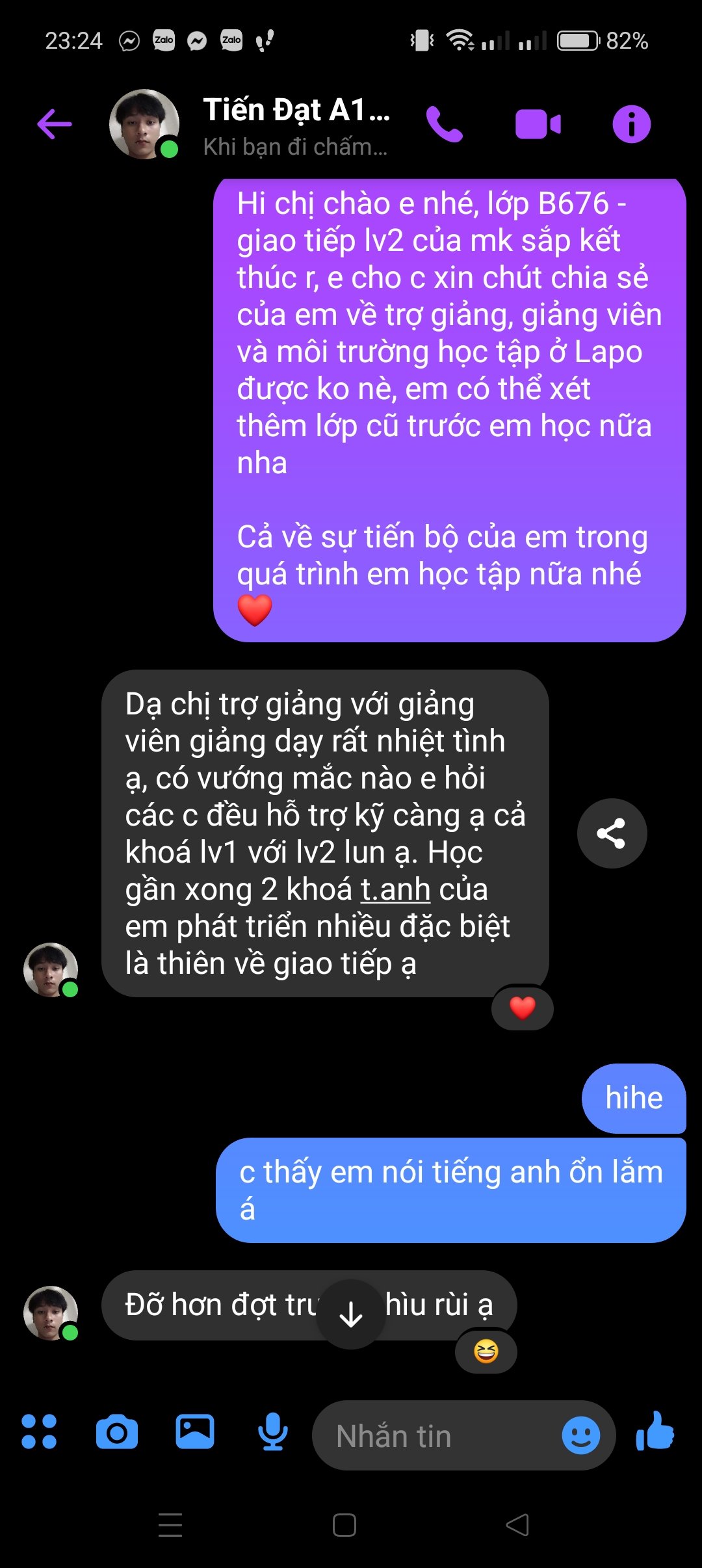Start a video call with Tiến Đạt
This screenshot has height=1568, width=702.
point(538,124)
